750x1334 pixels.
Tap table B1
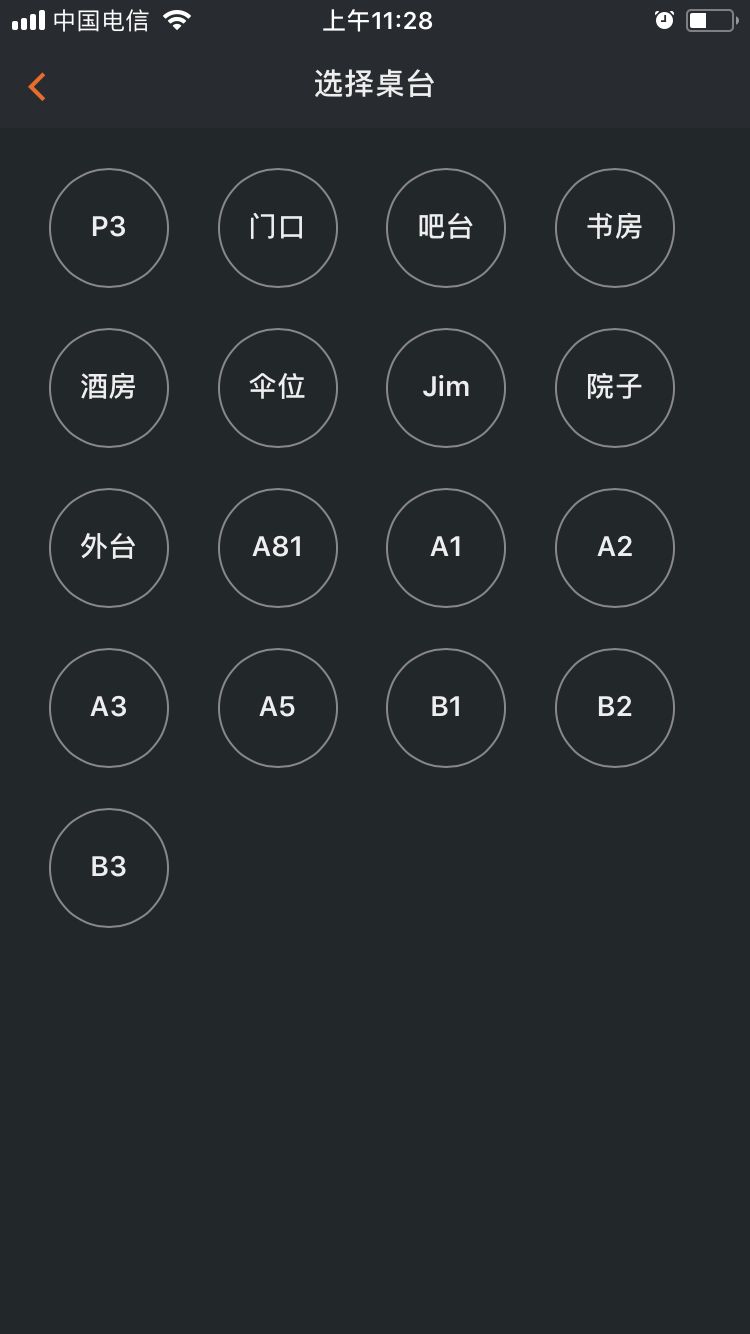[446, 708]
